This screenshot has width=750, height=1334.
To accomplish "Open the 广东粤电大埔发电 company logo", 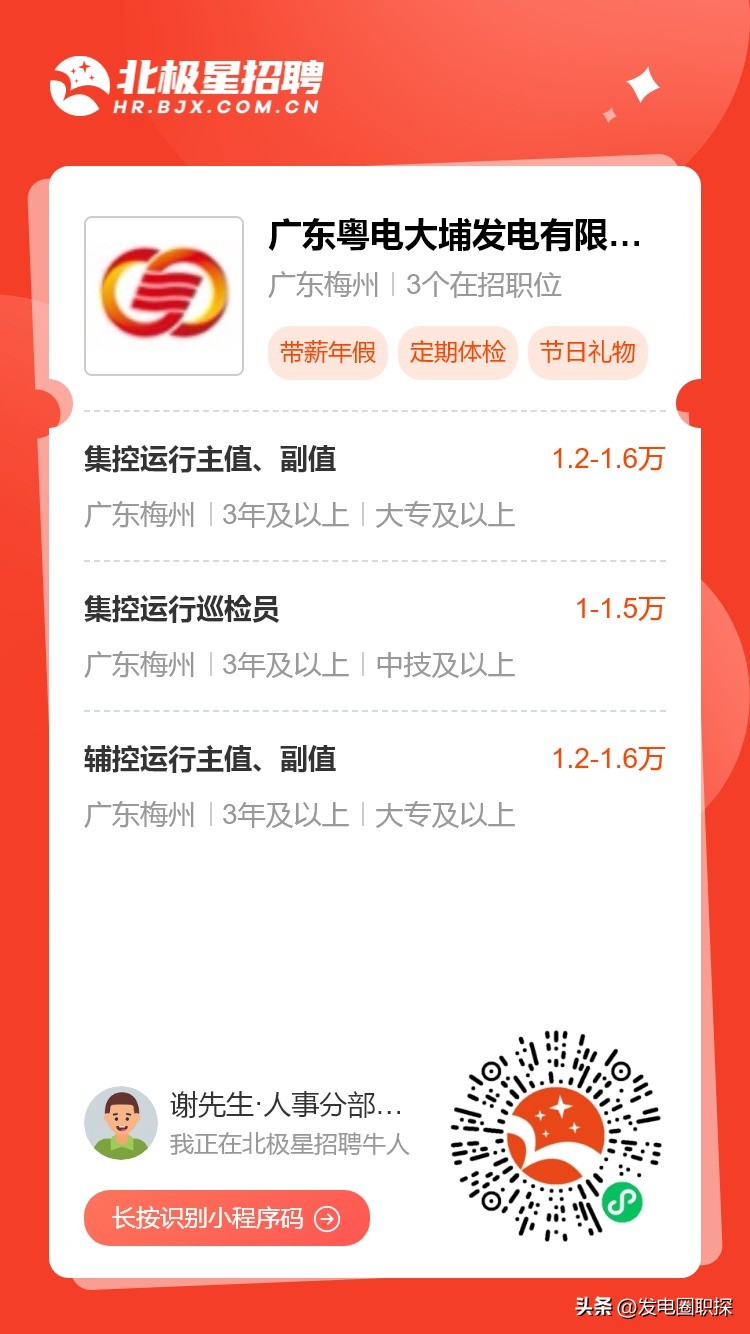I will [163, 294].
